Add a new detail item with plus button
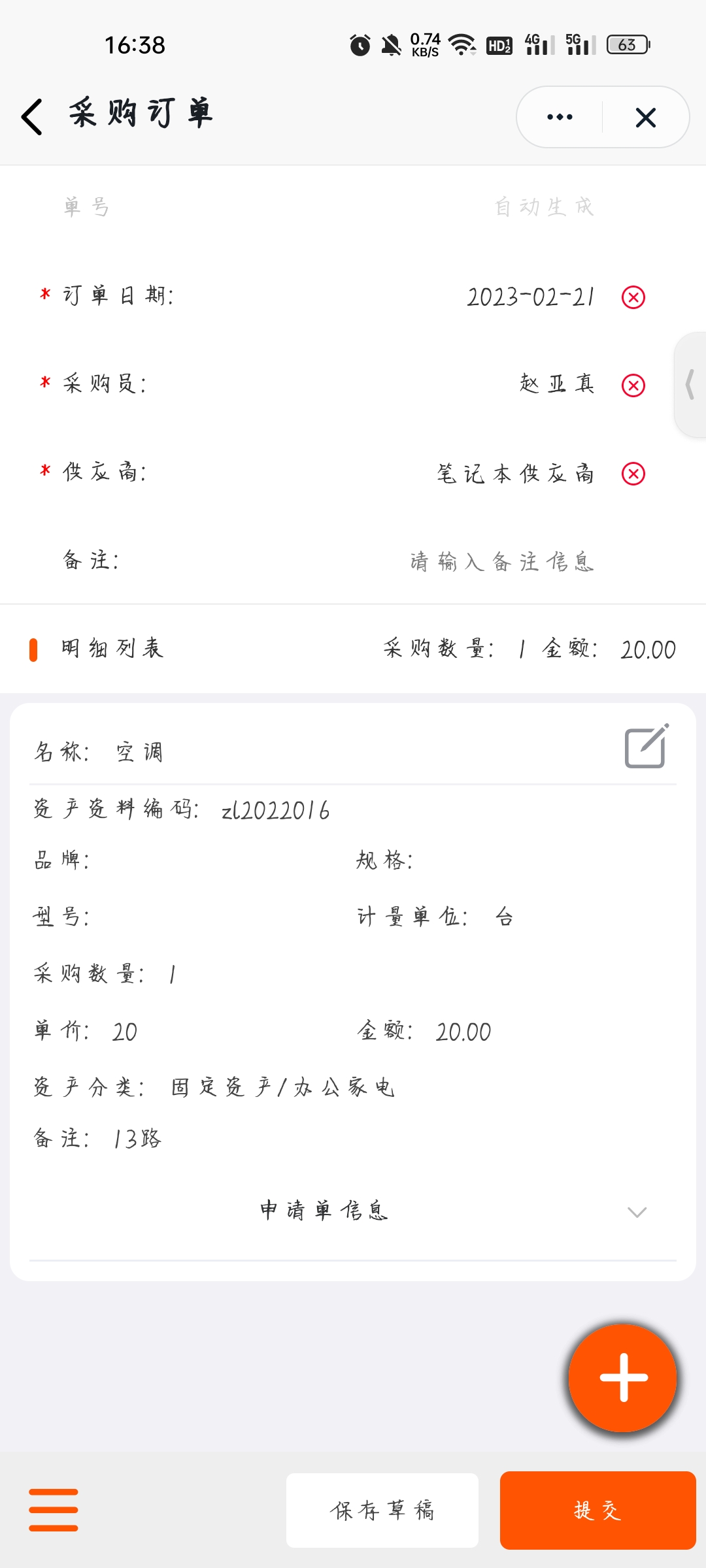Image resolution: width=706 pixels, height=1568 pixels. coord(623,1377)
